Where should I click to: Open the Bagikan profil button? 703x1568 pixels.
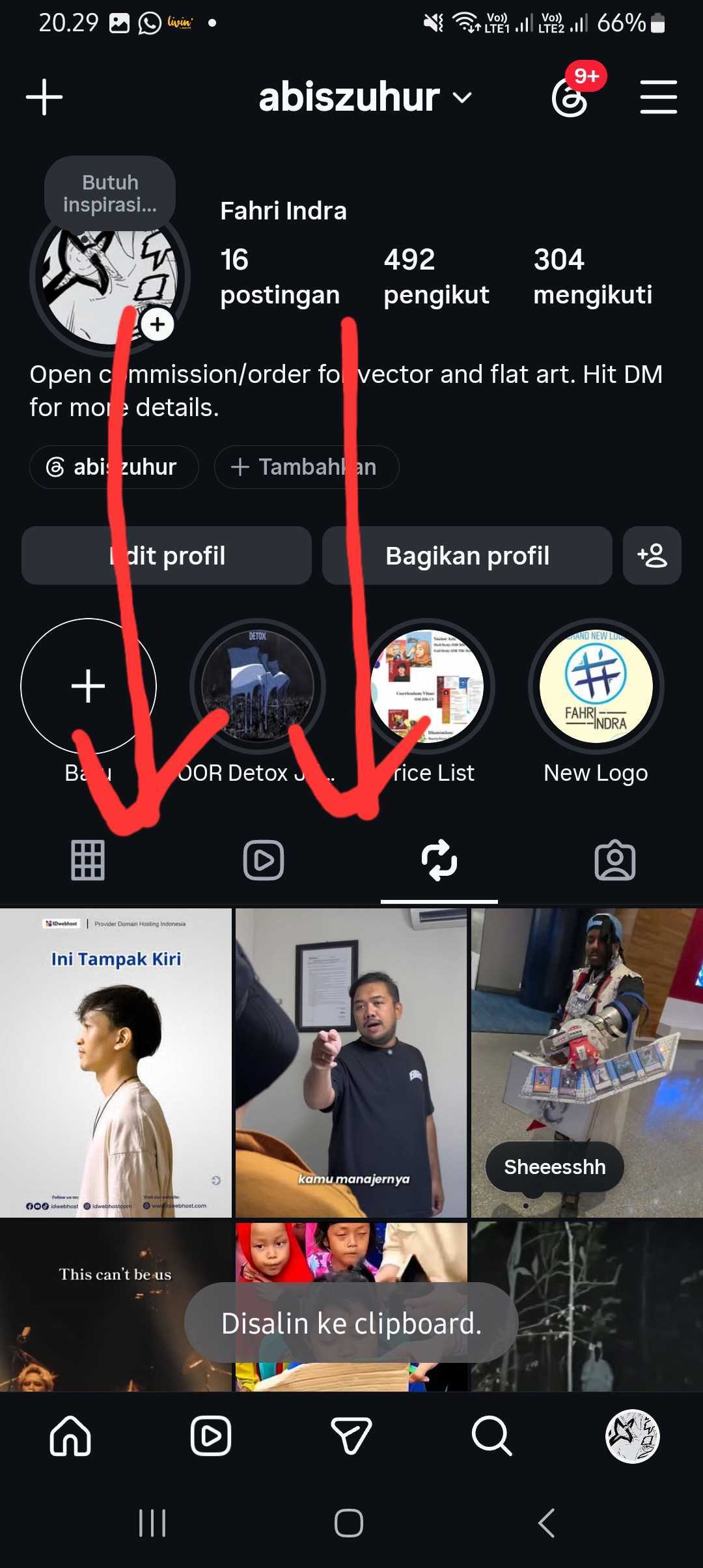coord(467,555)
